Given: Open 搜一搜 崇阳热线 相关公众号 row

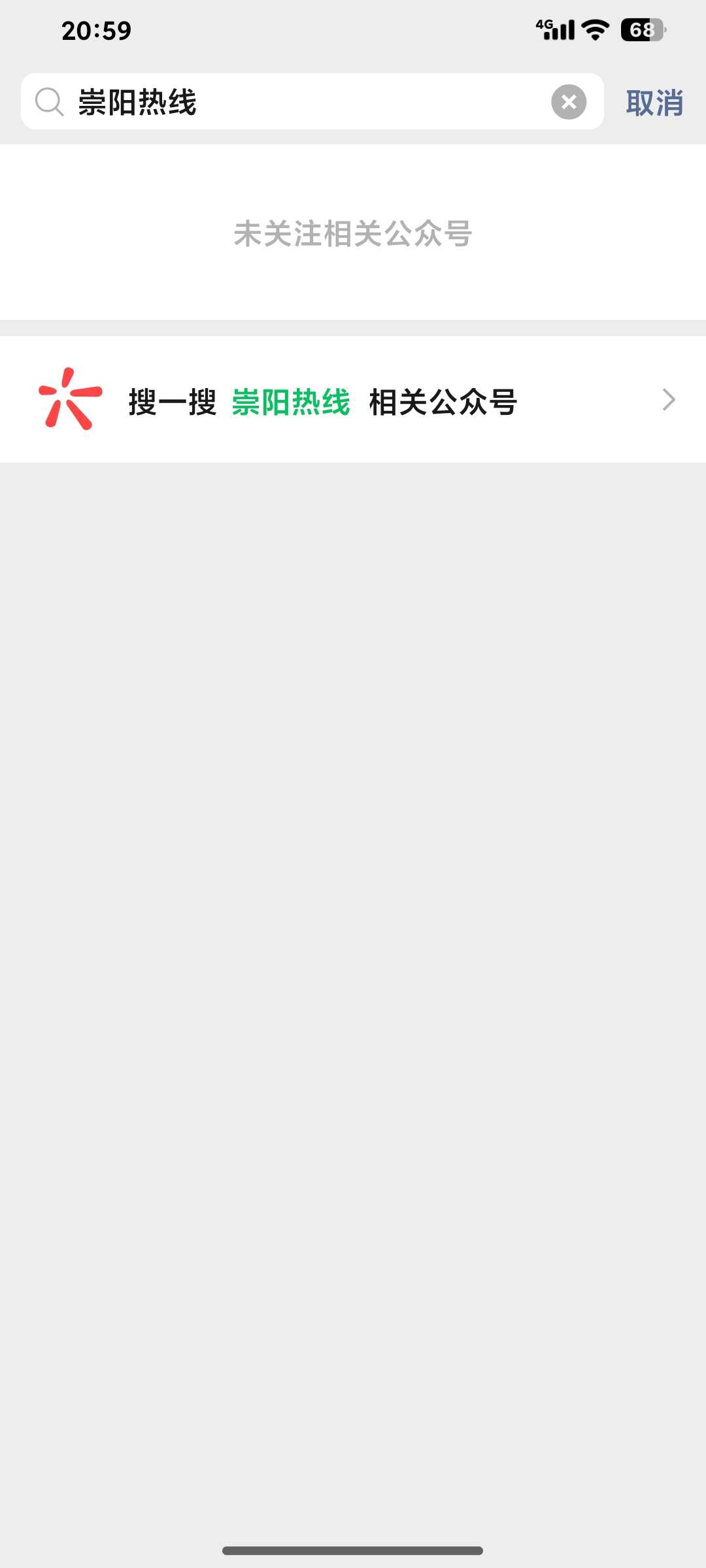Looking at the screenshot, I should click(x=353, y=400).
